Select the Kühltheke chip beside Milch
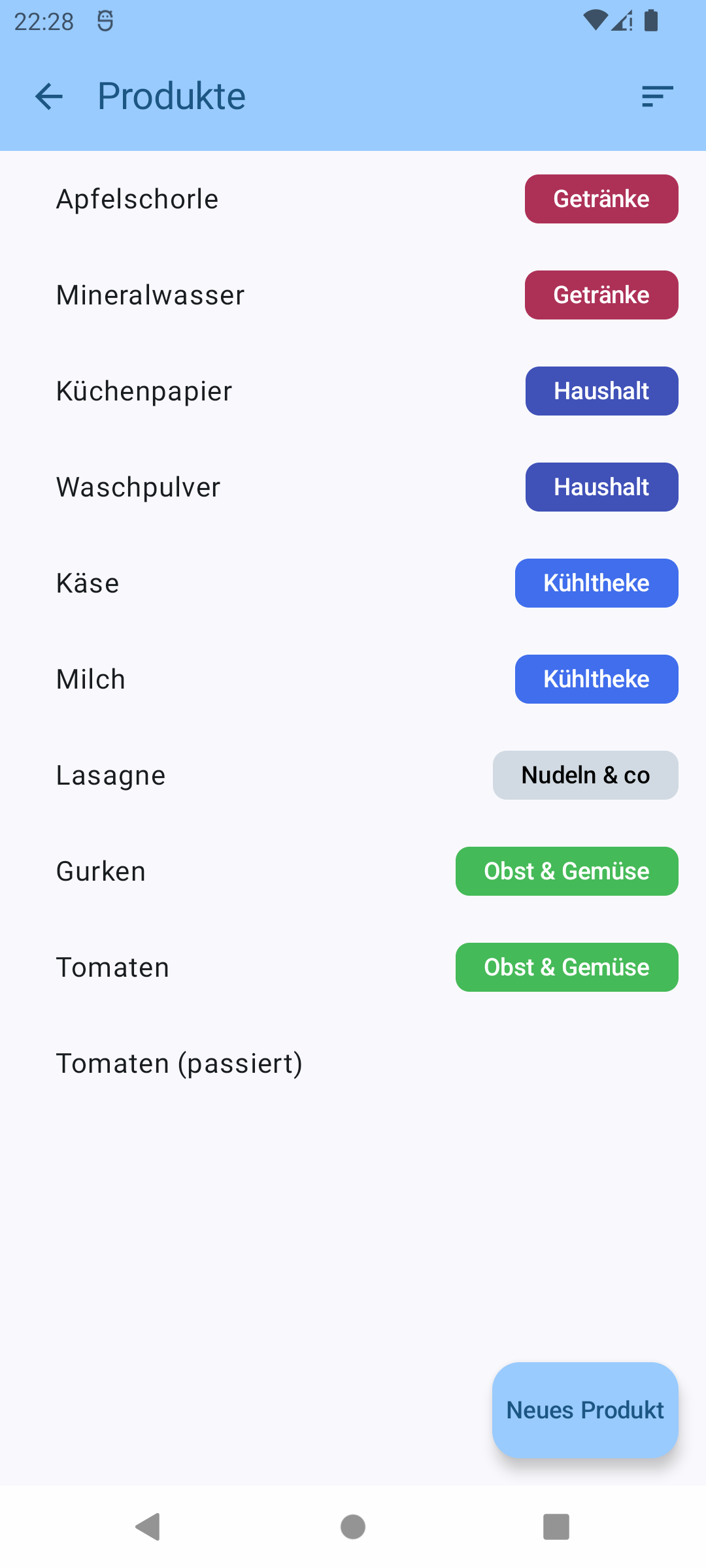The height and width of the screenshot is (1568, 706). (596, 679)
